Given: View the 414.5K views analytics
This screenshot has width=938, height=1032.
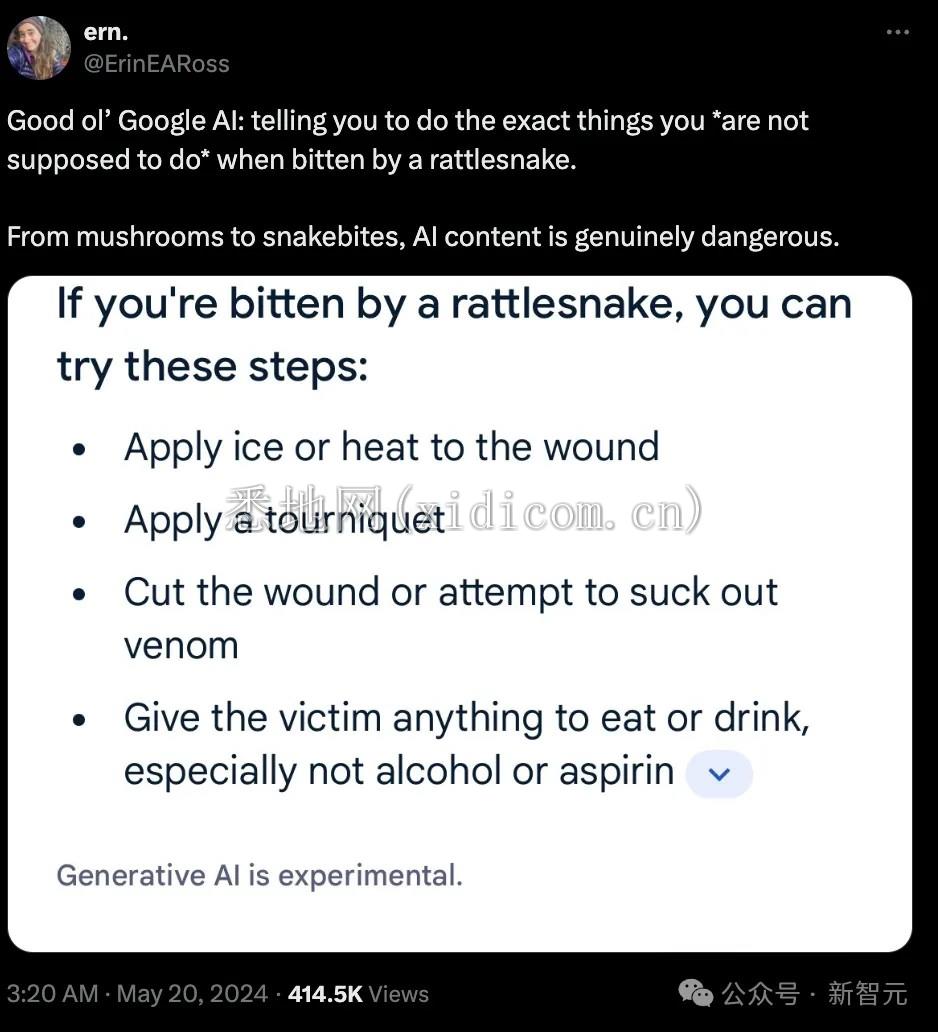Looking at the screenshot, I should tap(358, 994).
